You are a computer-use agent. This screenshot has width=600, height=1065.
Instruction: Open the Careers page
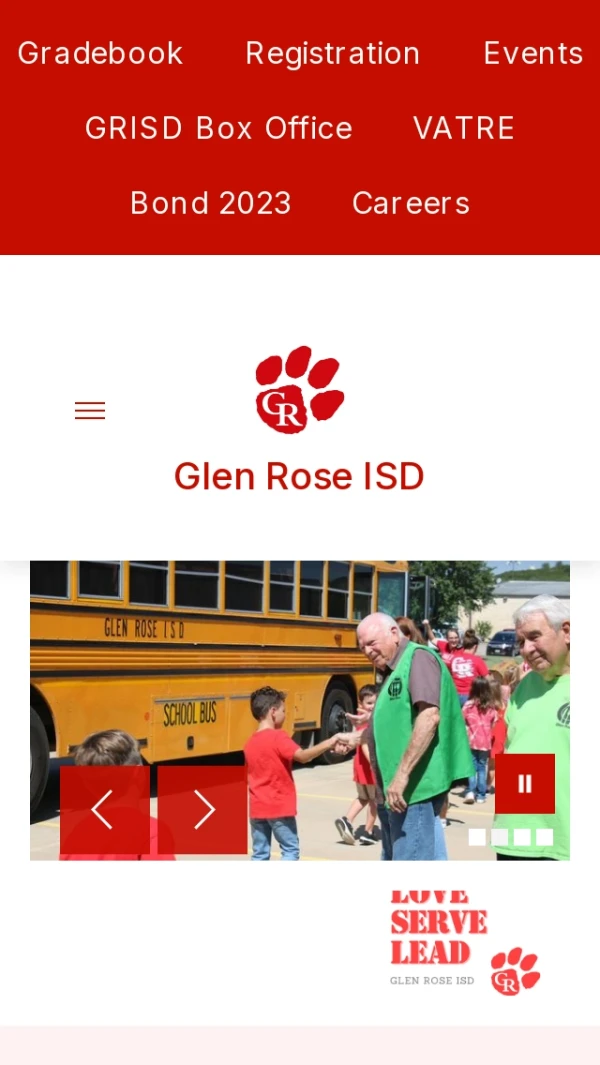pyautogui.click(x=411, y=203)
